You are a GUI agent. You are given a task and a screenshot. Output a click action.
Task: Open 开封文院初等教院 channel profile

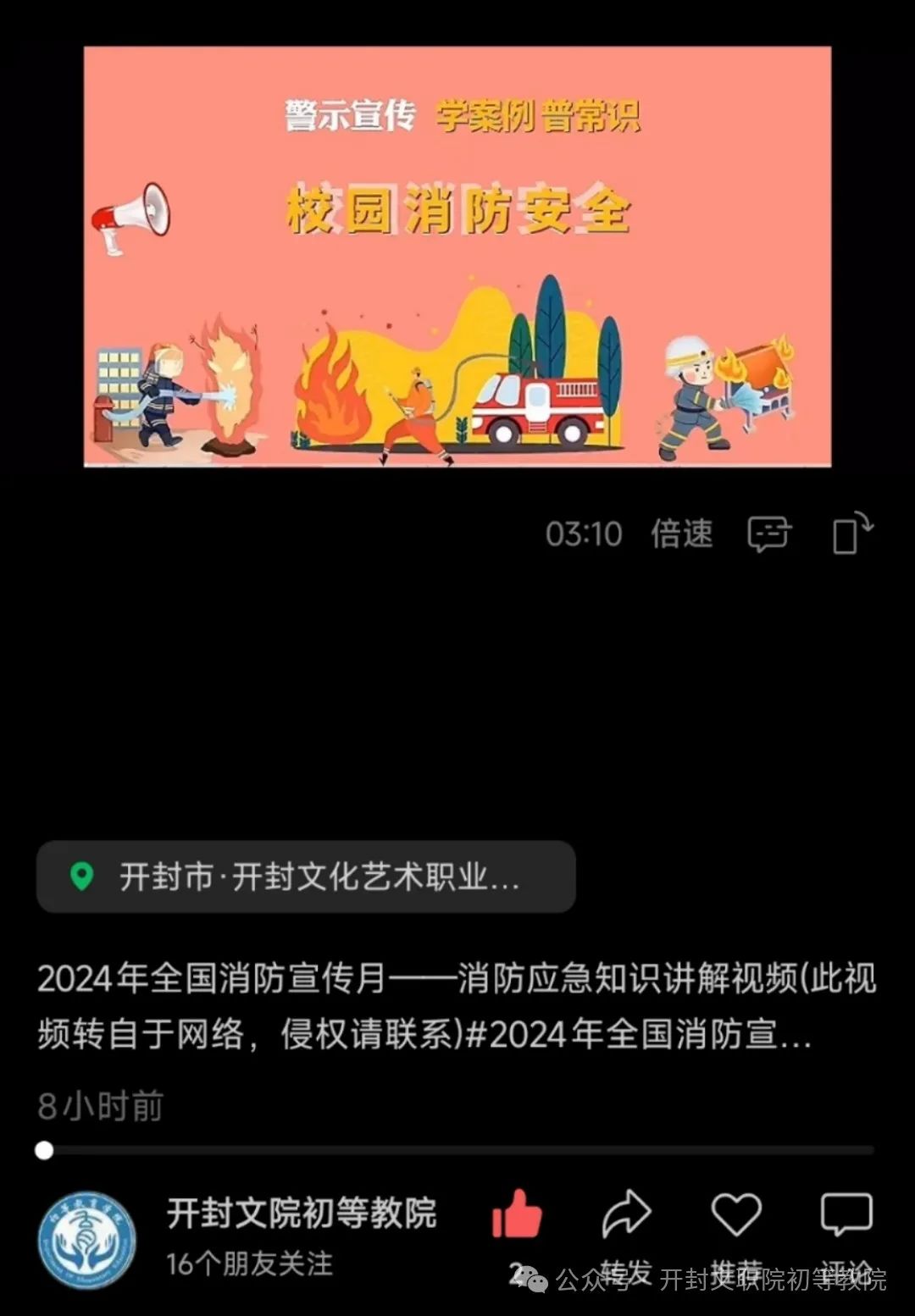(x=301, y=1213)
